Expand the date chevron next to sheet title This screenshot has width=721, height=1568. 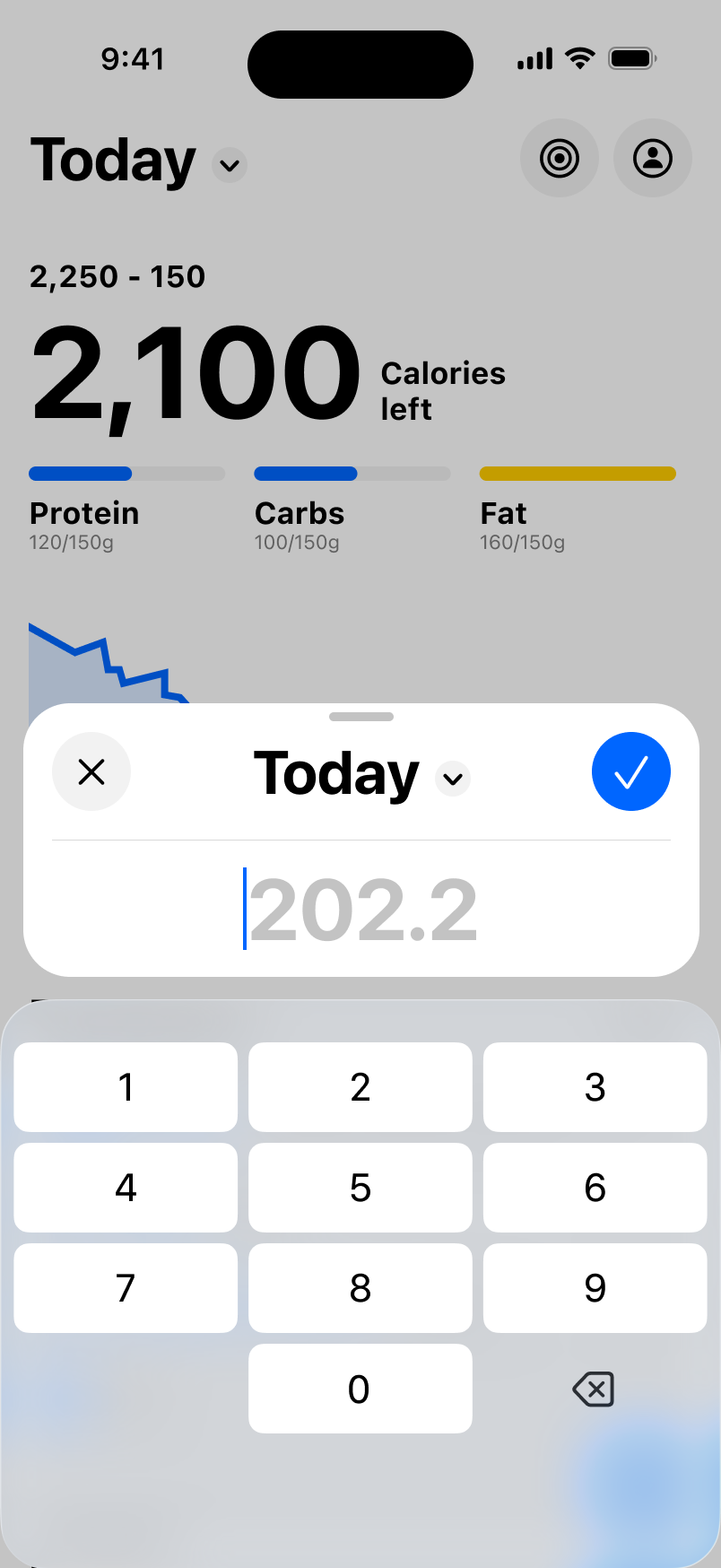pyautogui.click(x=453, y=779)
